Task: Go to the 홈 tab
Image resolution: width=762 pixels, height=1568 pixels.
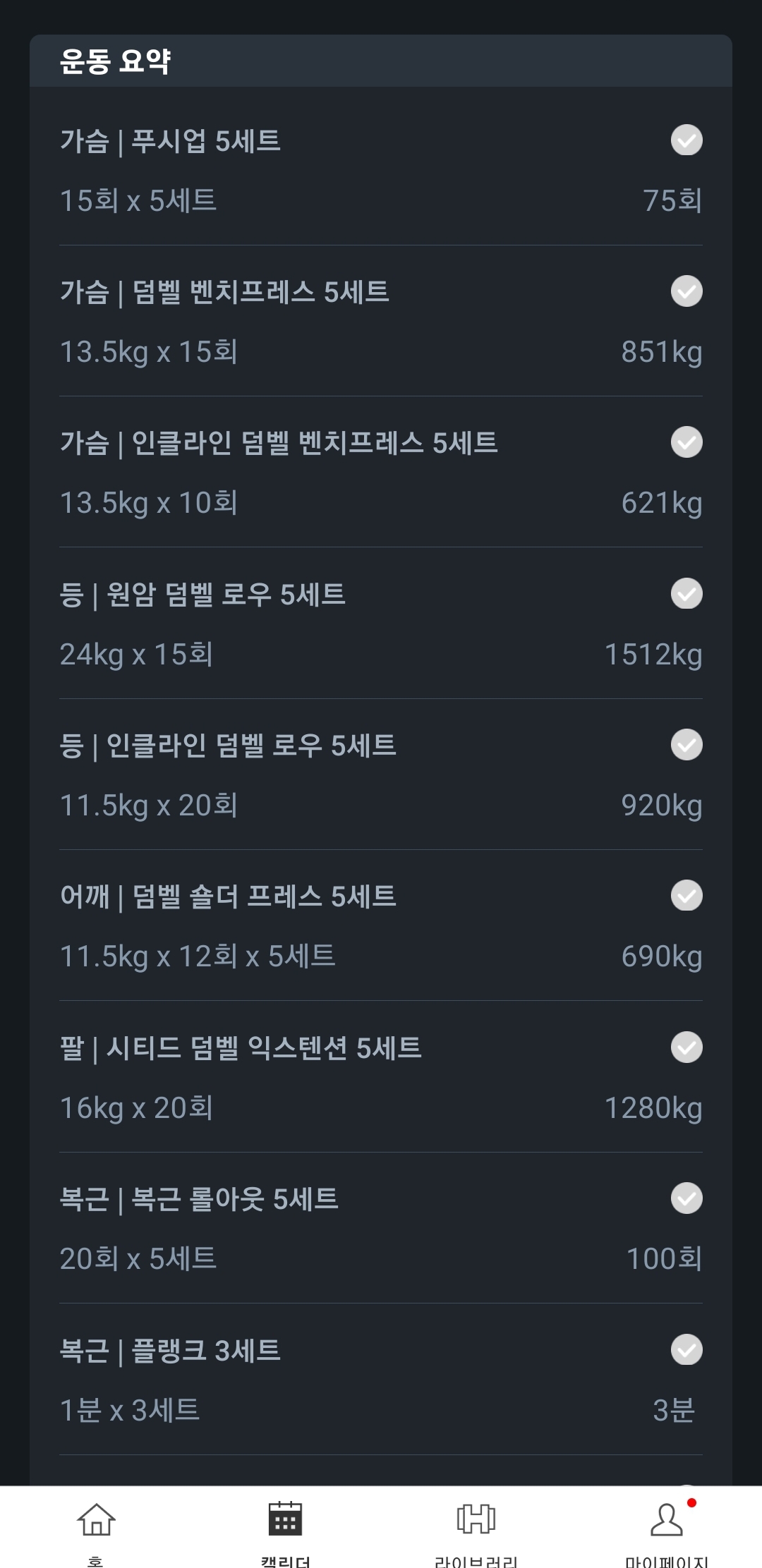Action: (x=95, y=1528)
